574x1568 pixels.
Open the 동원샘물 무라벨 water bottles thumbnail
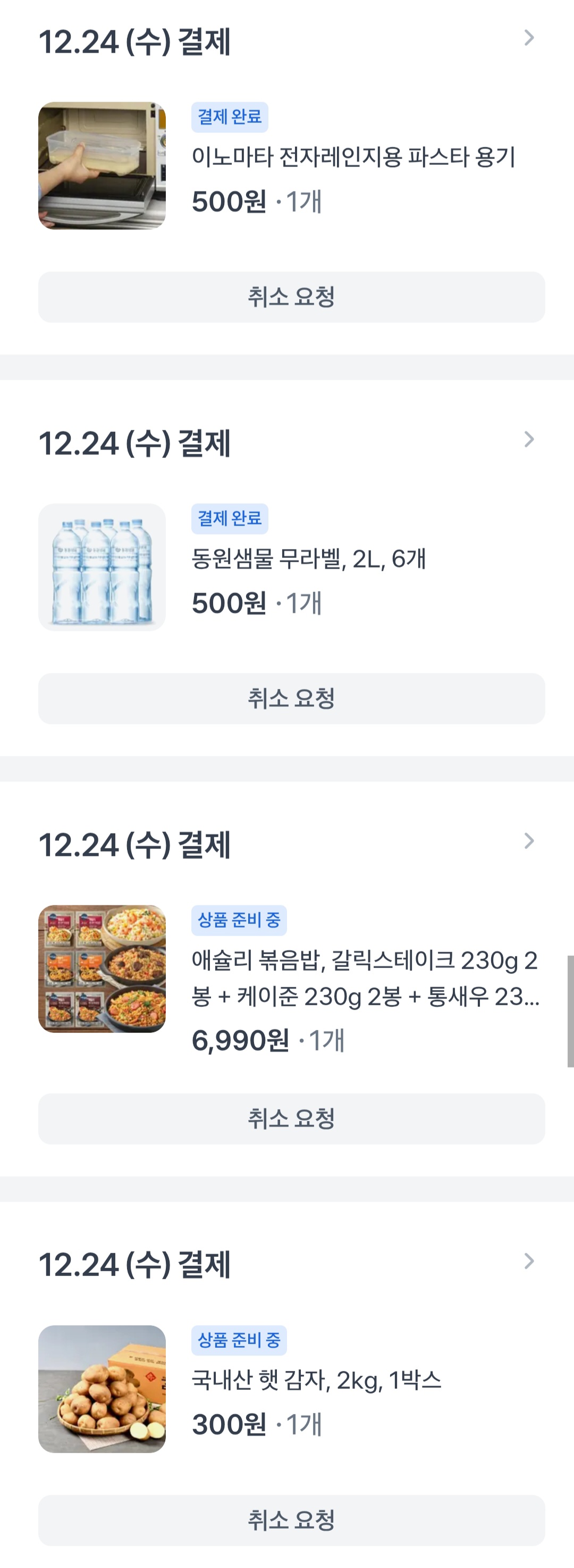102,568
